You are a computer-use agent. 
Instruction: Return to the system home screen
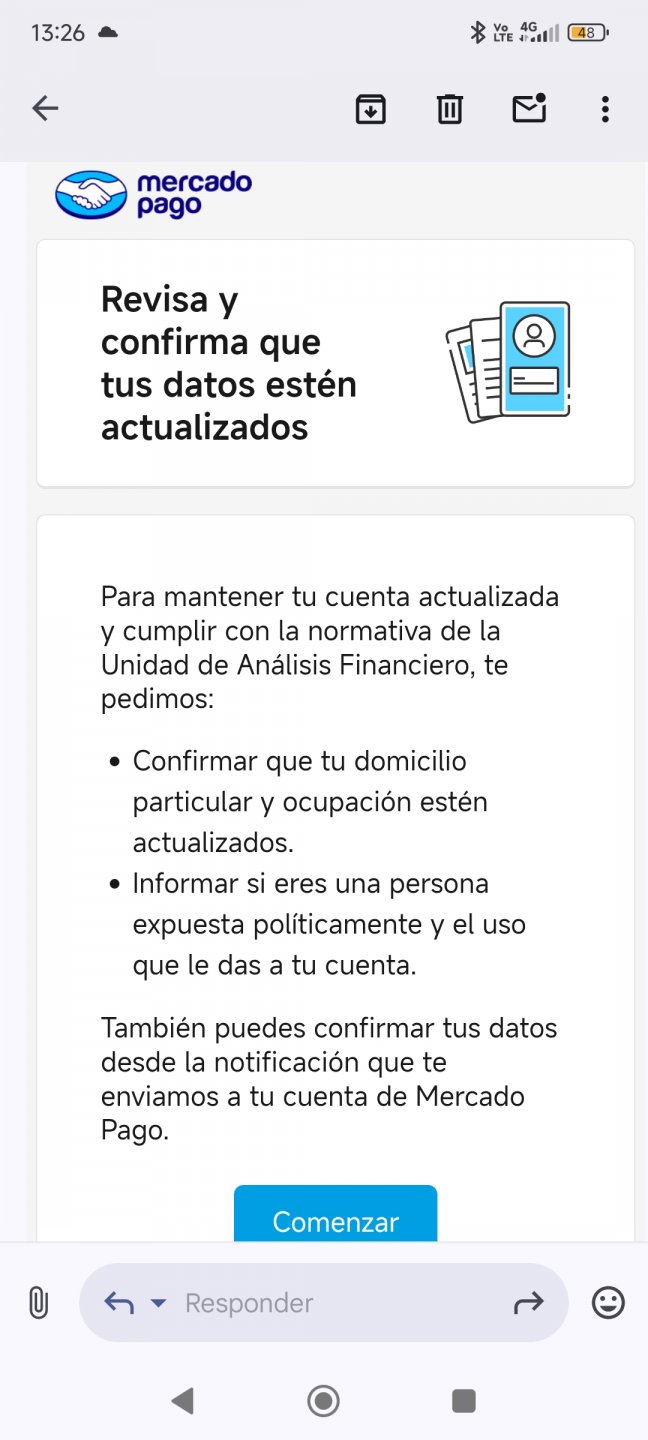click(324, 1401)
